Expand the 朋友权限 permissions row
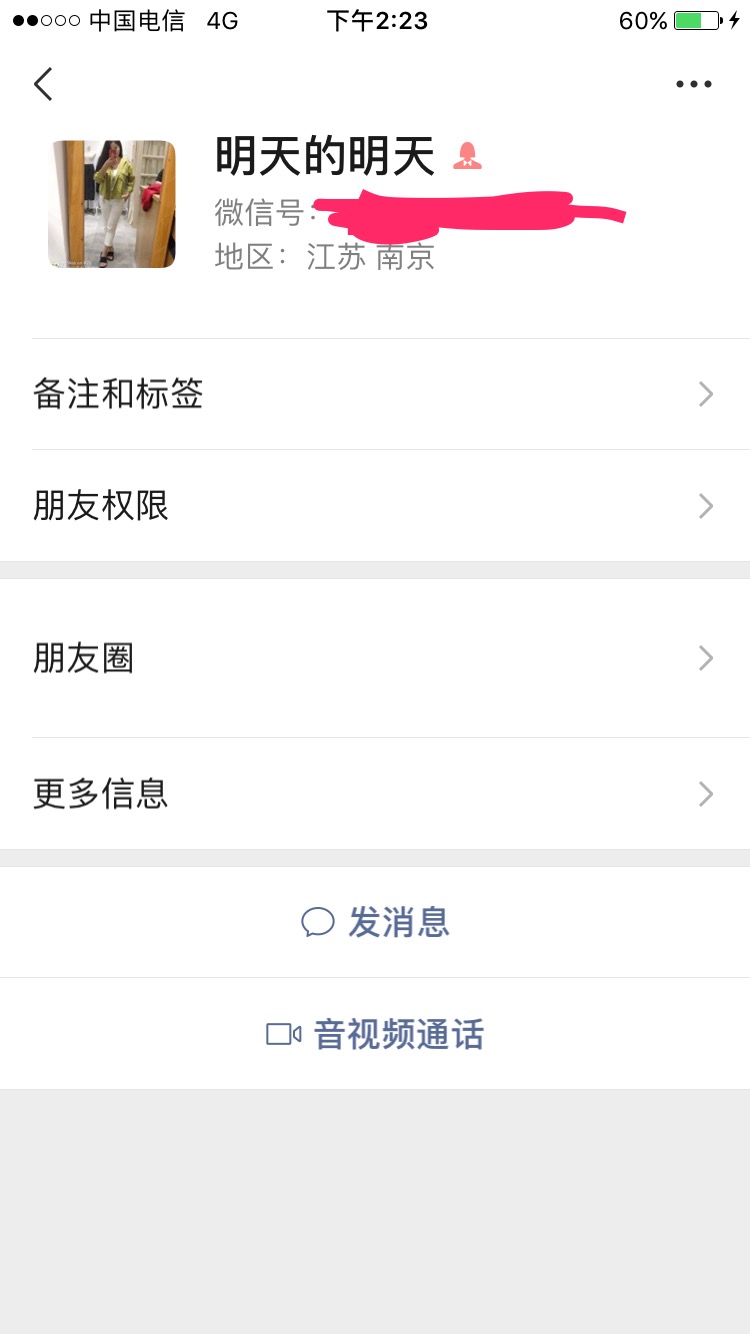 click(x=375, y=506)
